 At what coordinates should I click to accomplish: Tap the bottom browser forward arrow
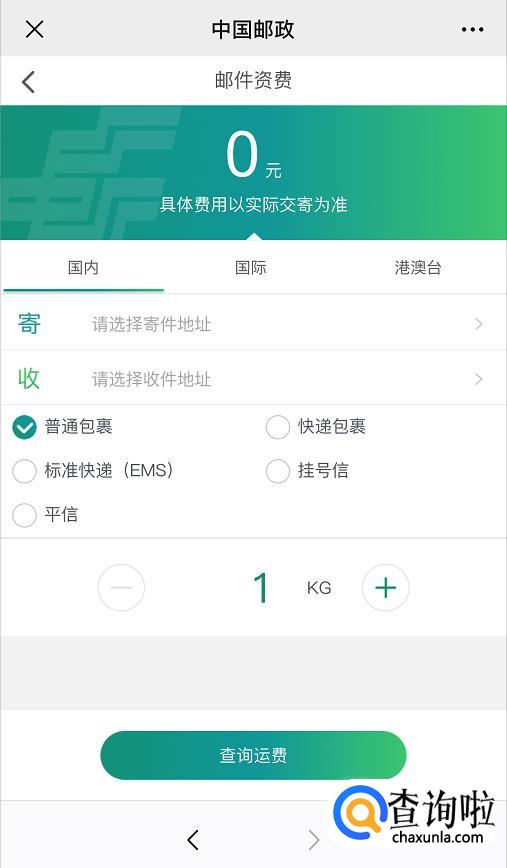314,840
